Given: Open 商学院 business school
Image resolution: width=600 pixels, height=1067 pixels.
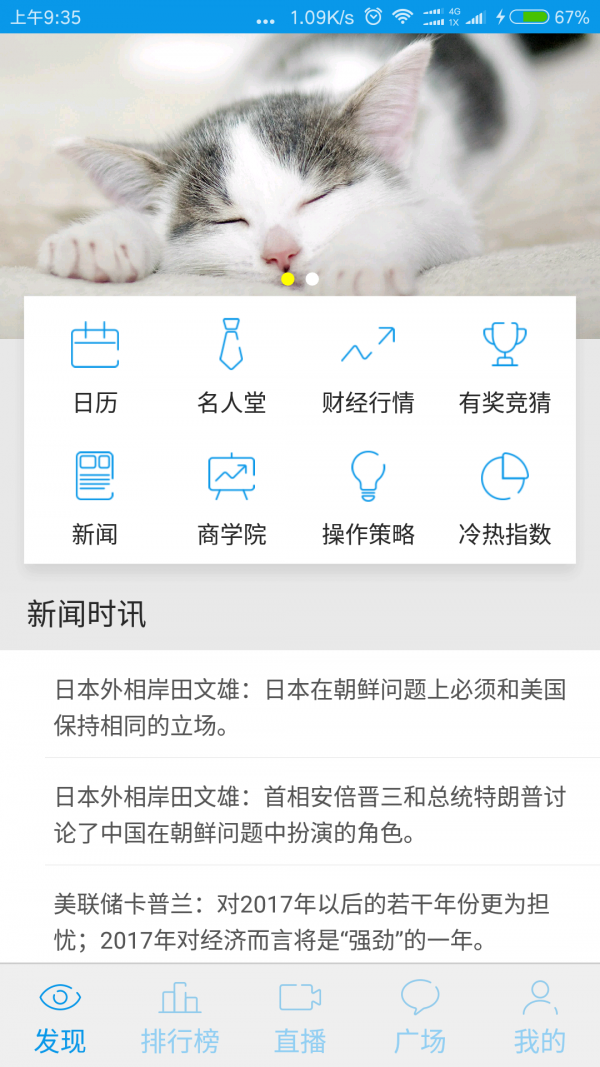Looking at the screenshot, I should [x=231, y=497].
